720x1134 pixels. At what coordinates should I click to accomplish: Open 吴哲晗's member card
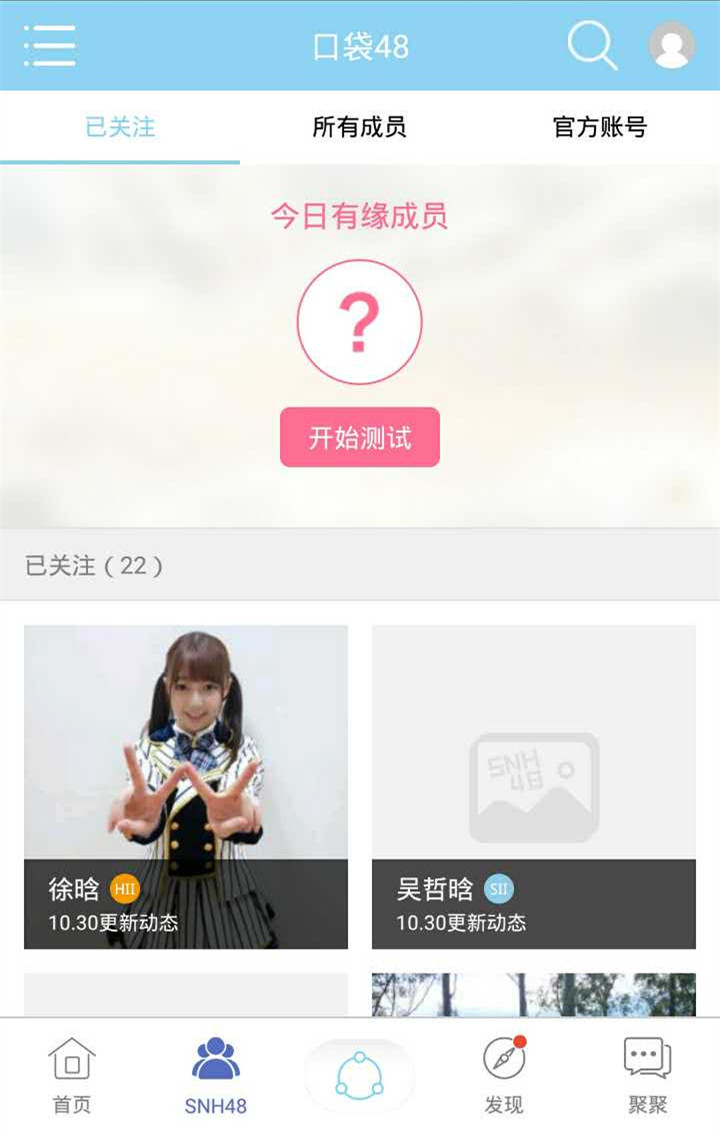[533, 786]
